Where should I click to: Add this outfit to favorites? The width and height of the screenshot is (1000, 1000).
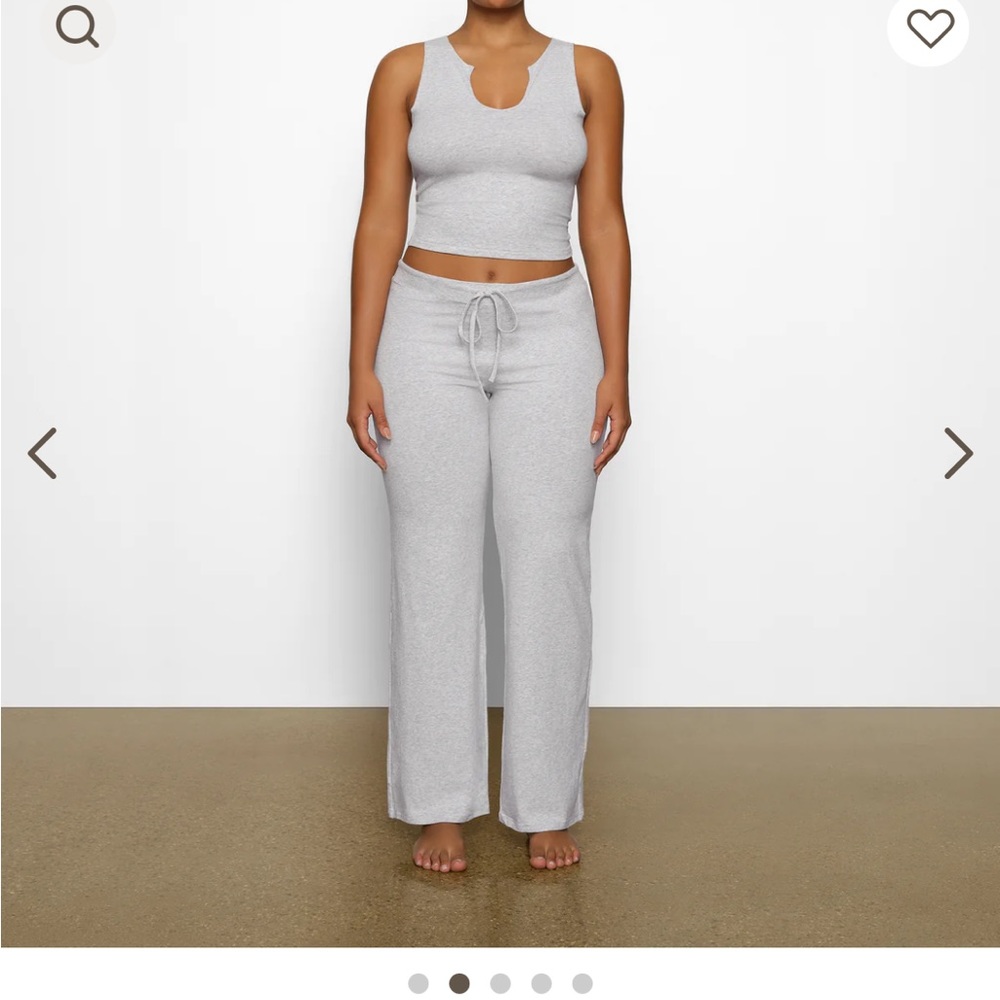[x=930, y=28]
